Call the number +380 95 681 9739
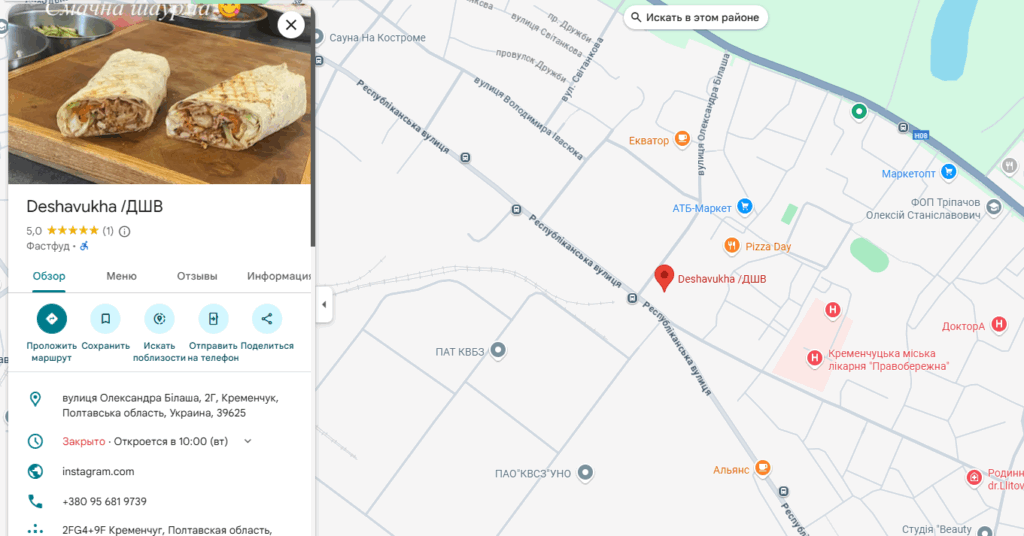The height and width of the screenshot is (536, 1024). (104, 501)
